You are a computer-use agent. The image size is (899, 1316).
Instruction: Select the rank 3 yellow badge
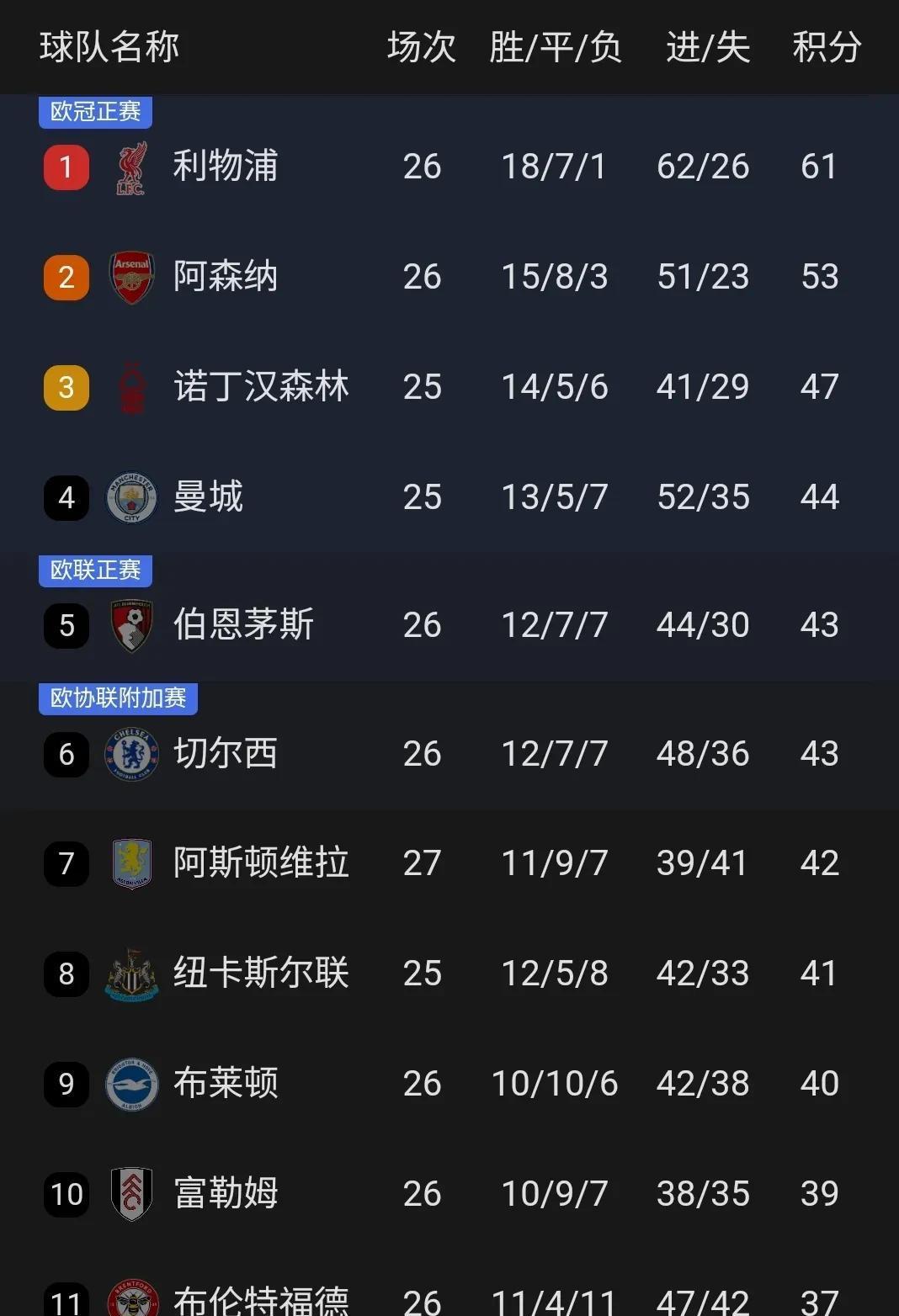66,386
